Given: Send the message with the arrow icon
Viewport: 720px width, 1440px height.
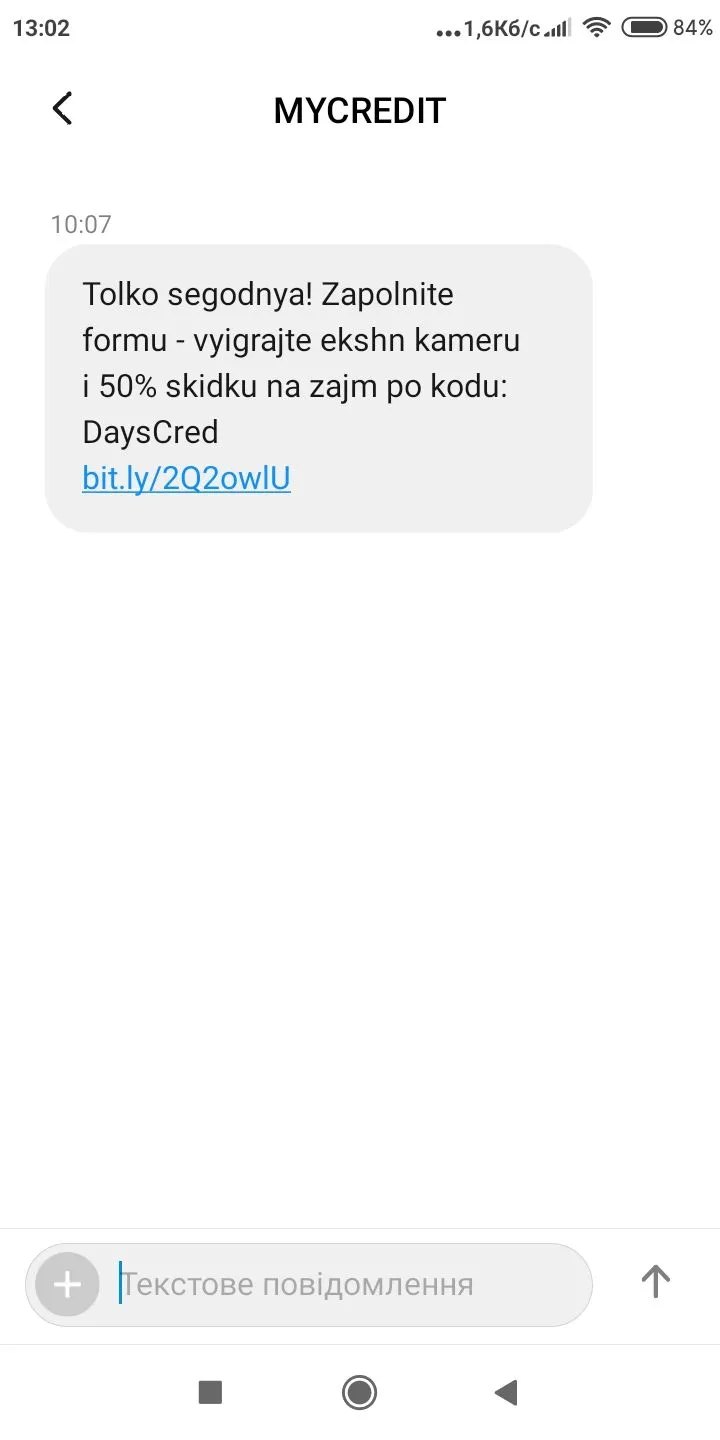Looking at the screenshot, I should (655, 1281).
